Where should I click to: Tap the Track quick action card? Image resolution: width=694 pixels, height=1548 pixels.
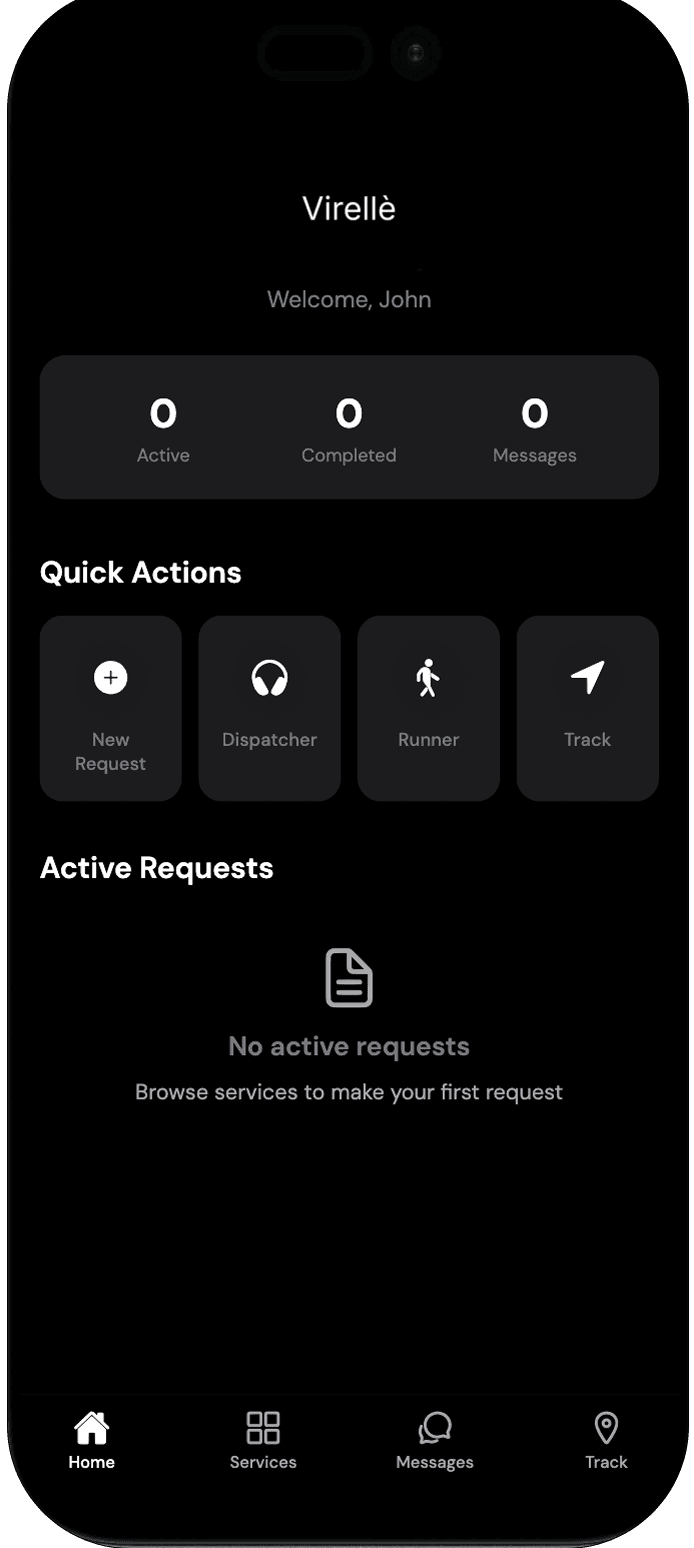pos(587,708)
